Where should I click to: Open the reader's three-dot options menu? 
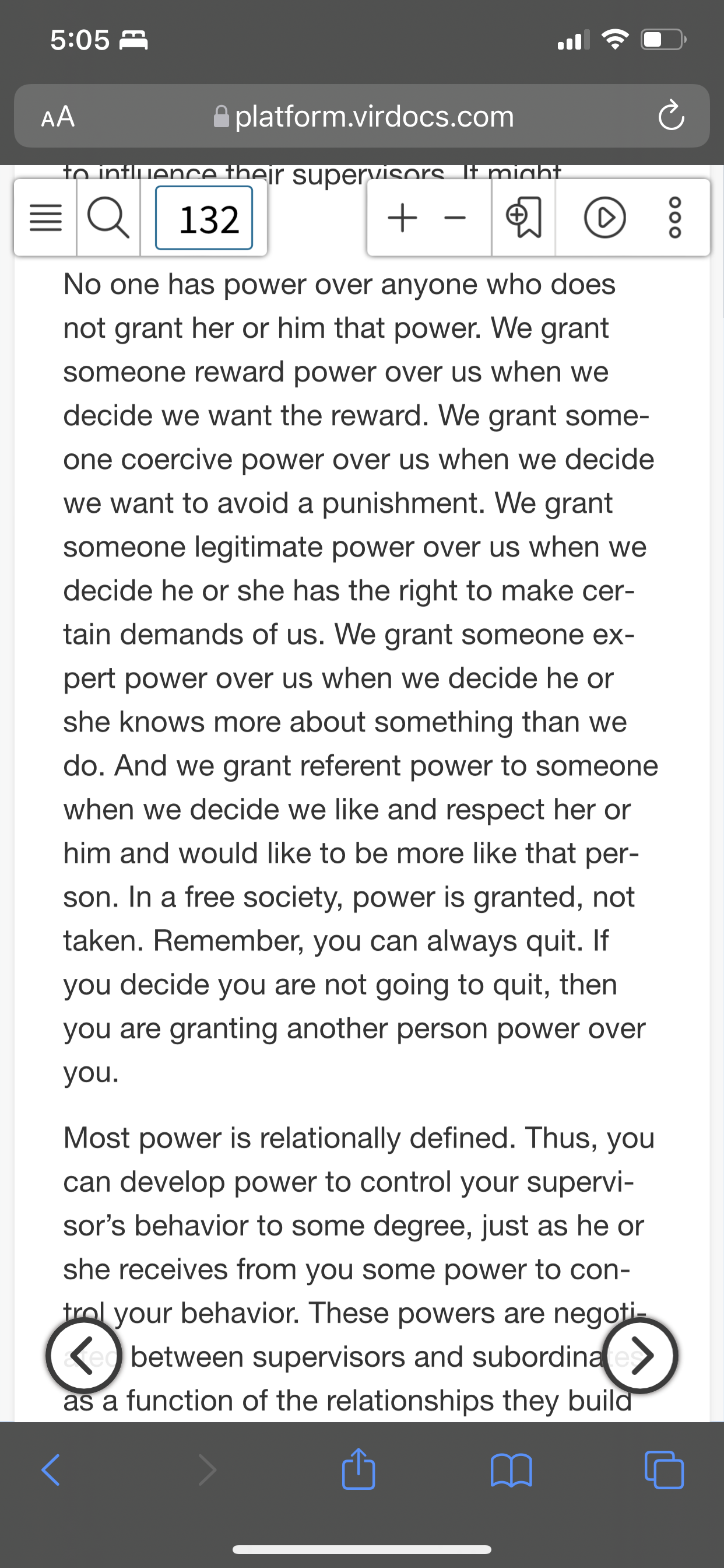click(676, 218)
